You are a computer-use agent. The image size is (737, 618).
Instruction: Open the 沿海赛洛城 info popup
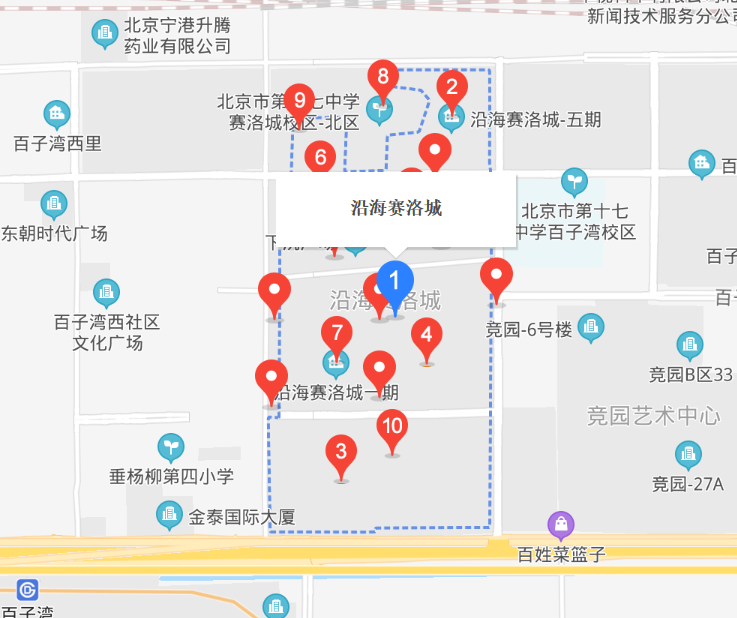pyautogui.click(x=396, y=208)
